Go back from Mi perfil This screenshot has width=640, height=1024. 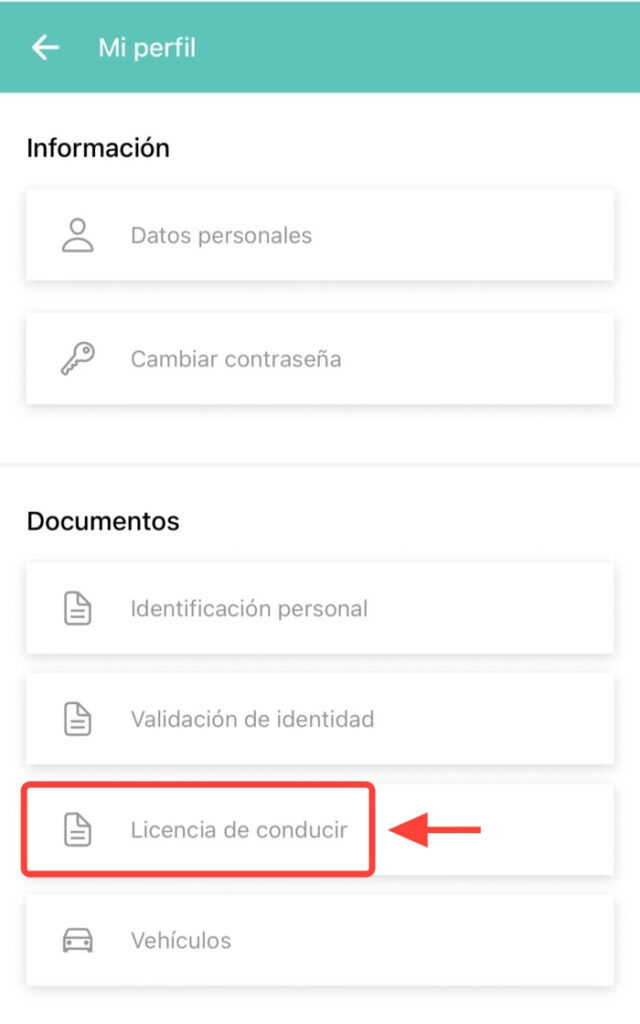coord(45,47)
